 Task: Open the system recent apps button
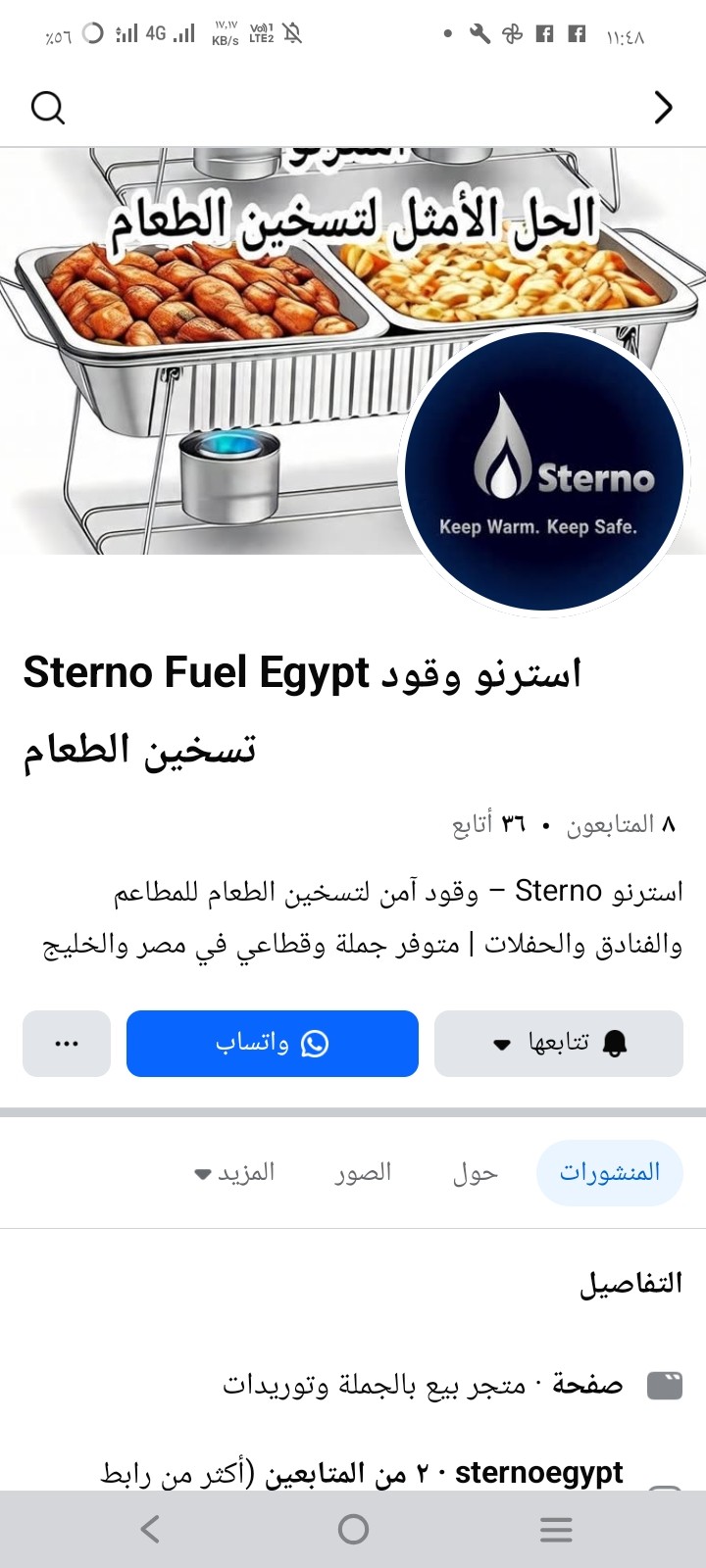pyautogui.click(x=556, y=1529)
